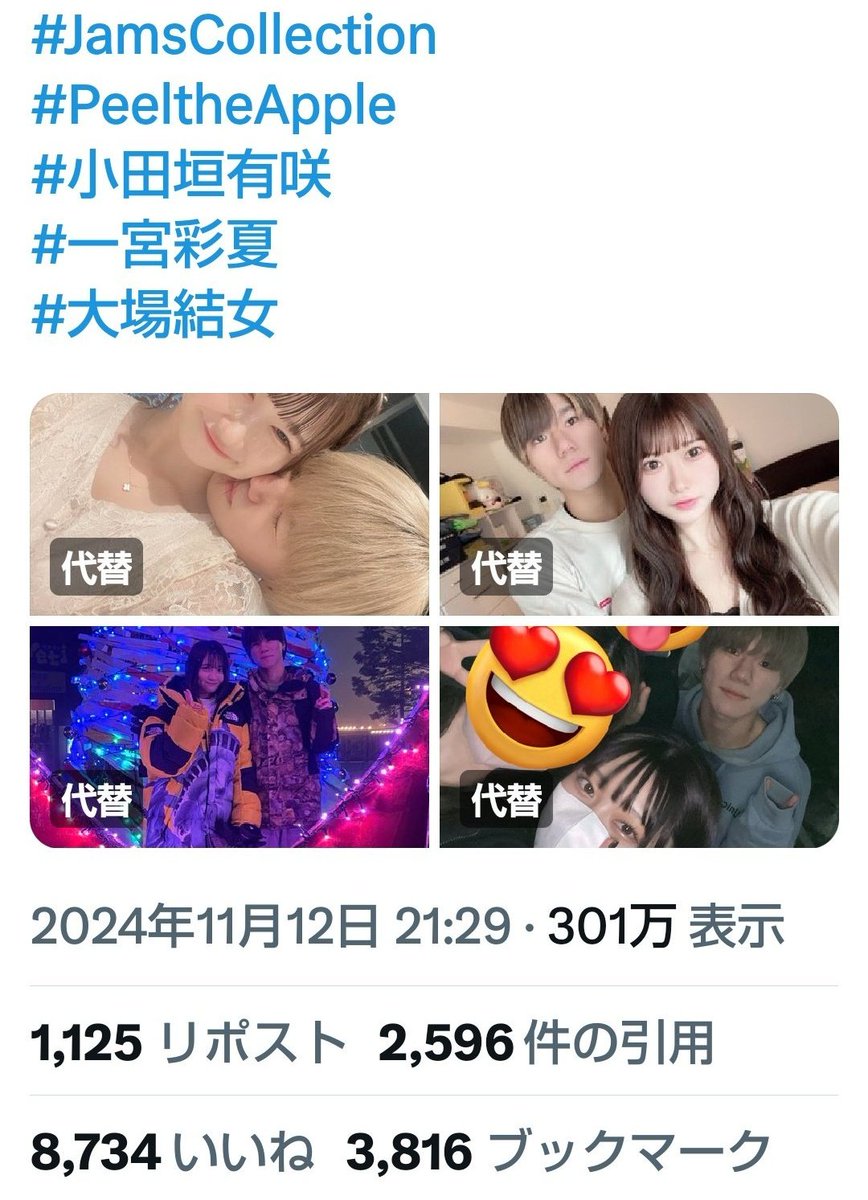
Task: Open the #JamsCollection hashtag
Action: [x=233, y=35]
